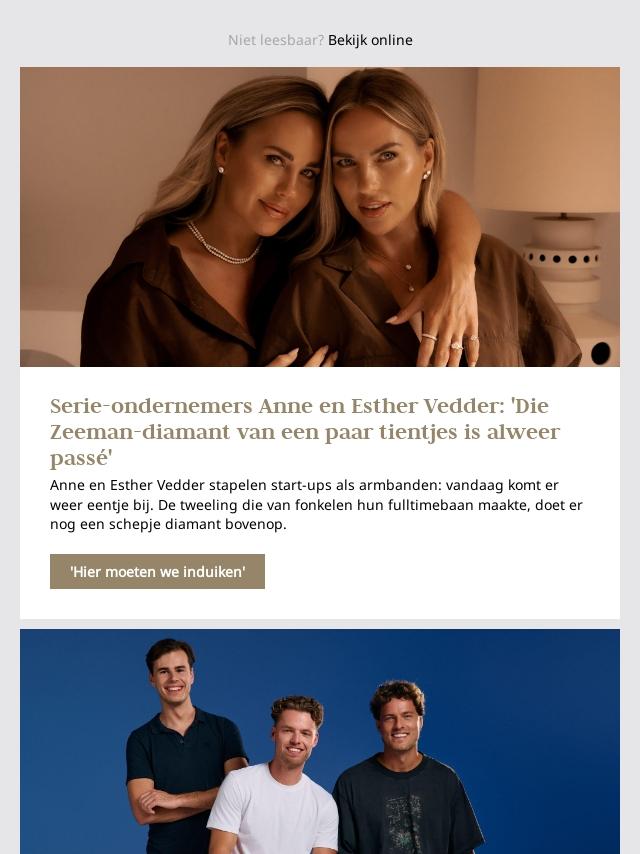Image resolution: width=640 pixels, height=854 pixels.
Task: Open the 'Bekijk online' link
Action: coord(370,40)
